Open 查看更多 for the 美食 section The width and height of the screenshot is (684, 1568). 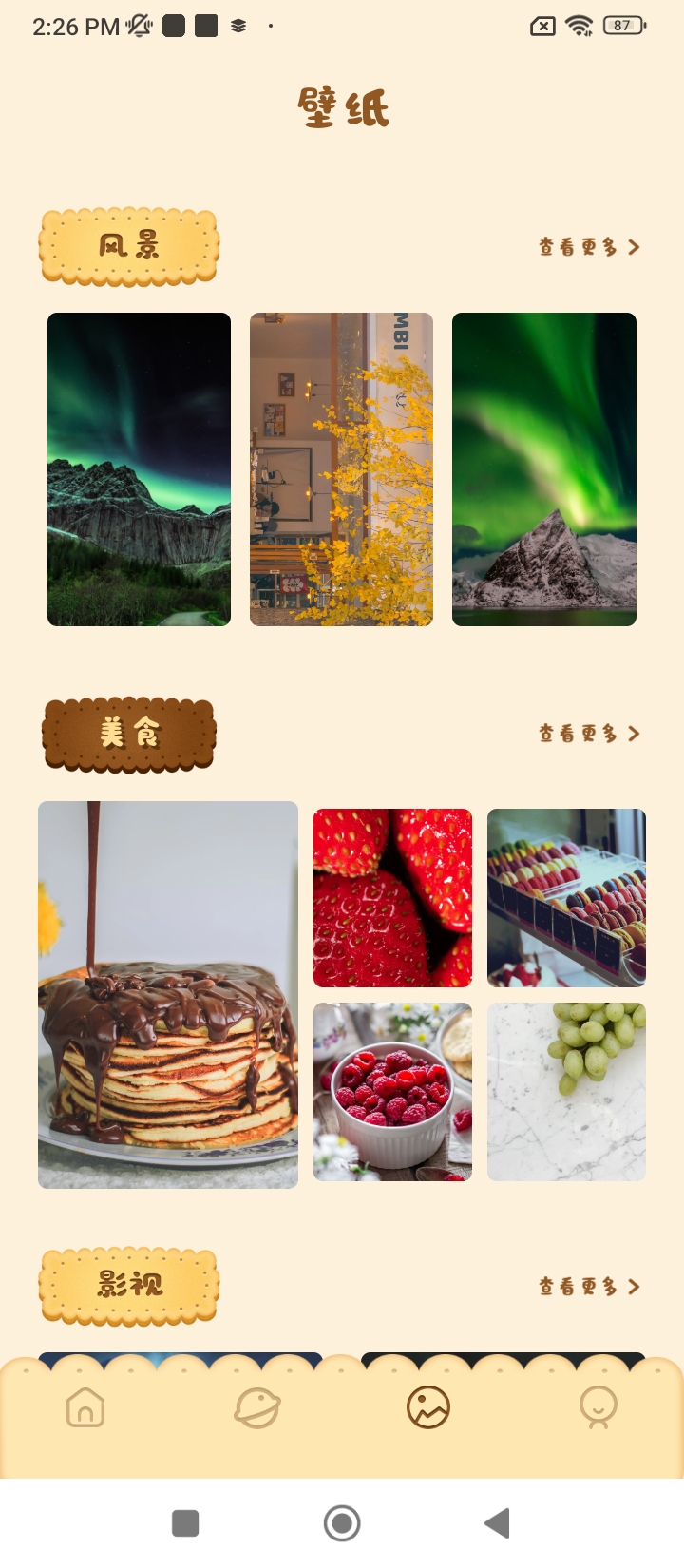click(589, 734)
